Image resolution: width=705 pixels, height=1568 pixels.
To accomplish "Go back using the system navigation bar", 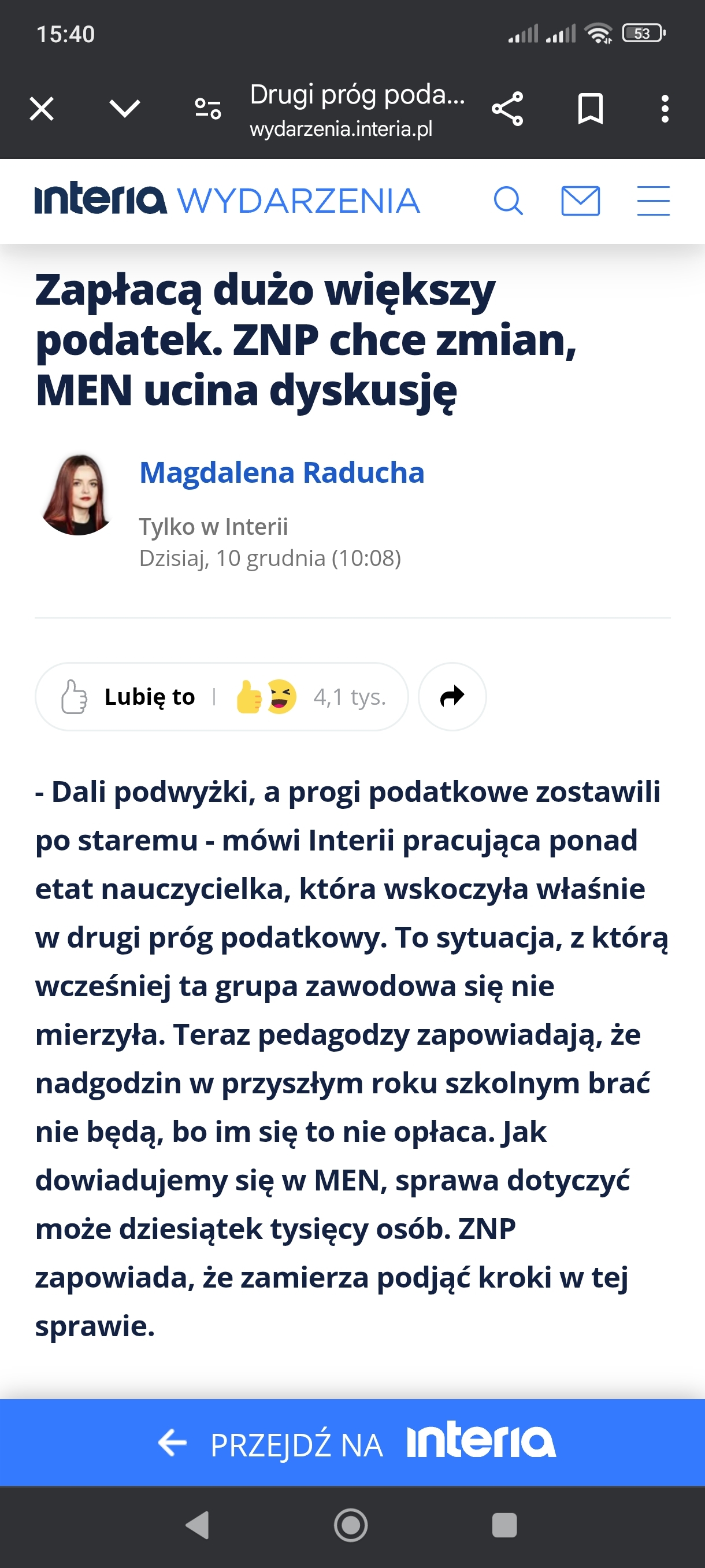I will coord(198,1525).
